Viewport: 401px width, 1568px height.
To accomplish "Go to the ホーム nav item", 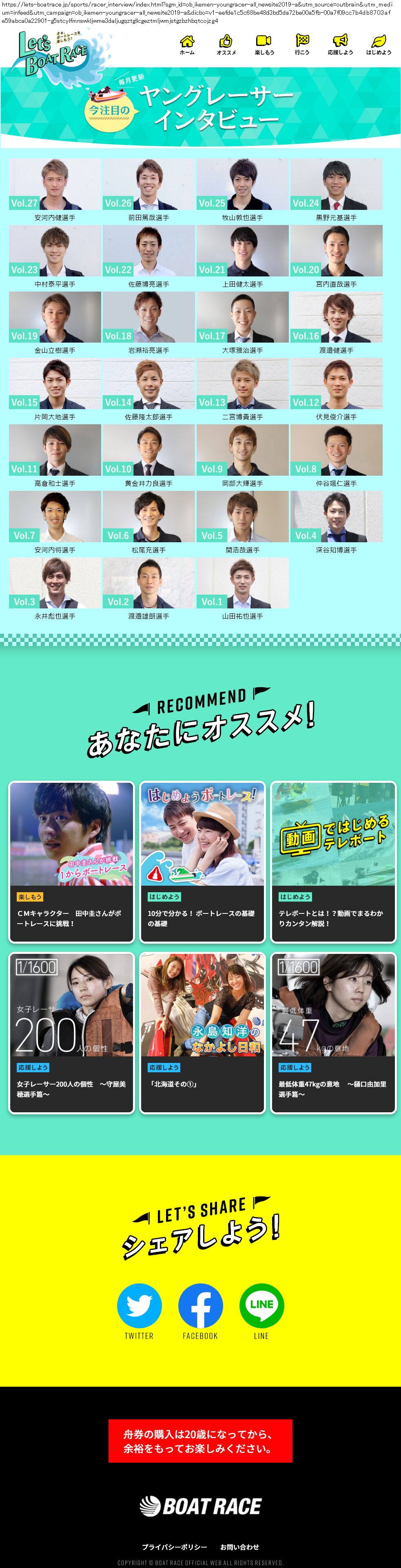I will click(x=187, y=45).
